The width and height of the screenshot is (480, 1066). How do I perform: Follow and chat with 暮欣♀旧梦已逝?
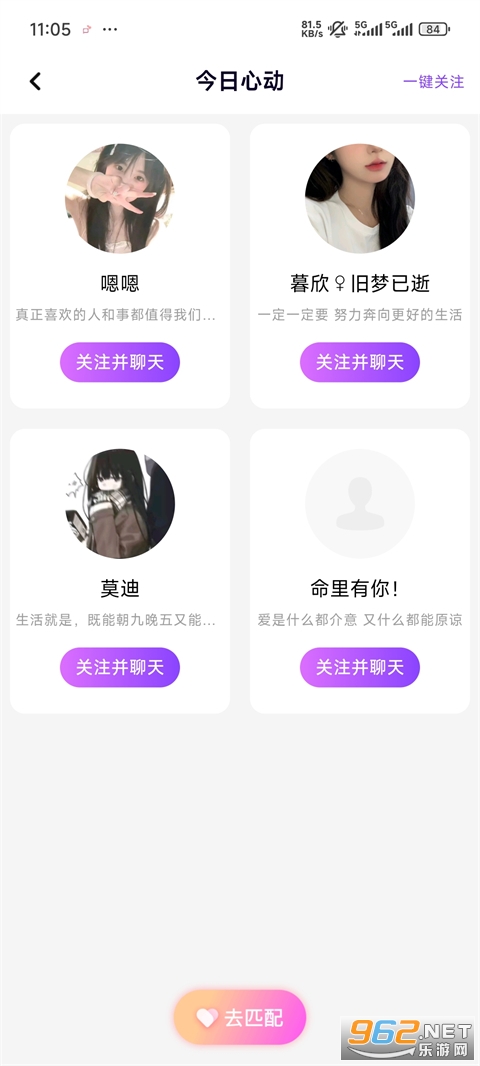[360, 362]
